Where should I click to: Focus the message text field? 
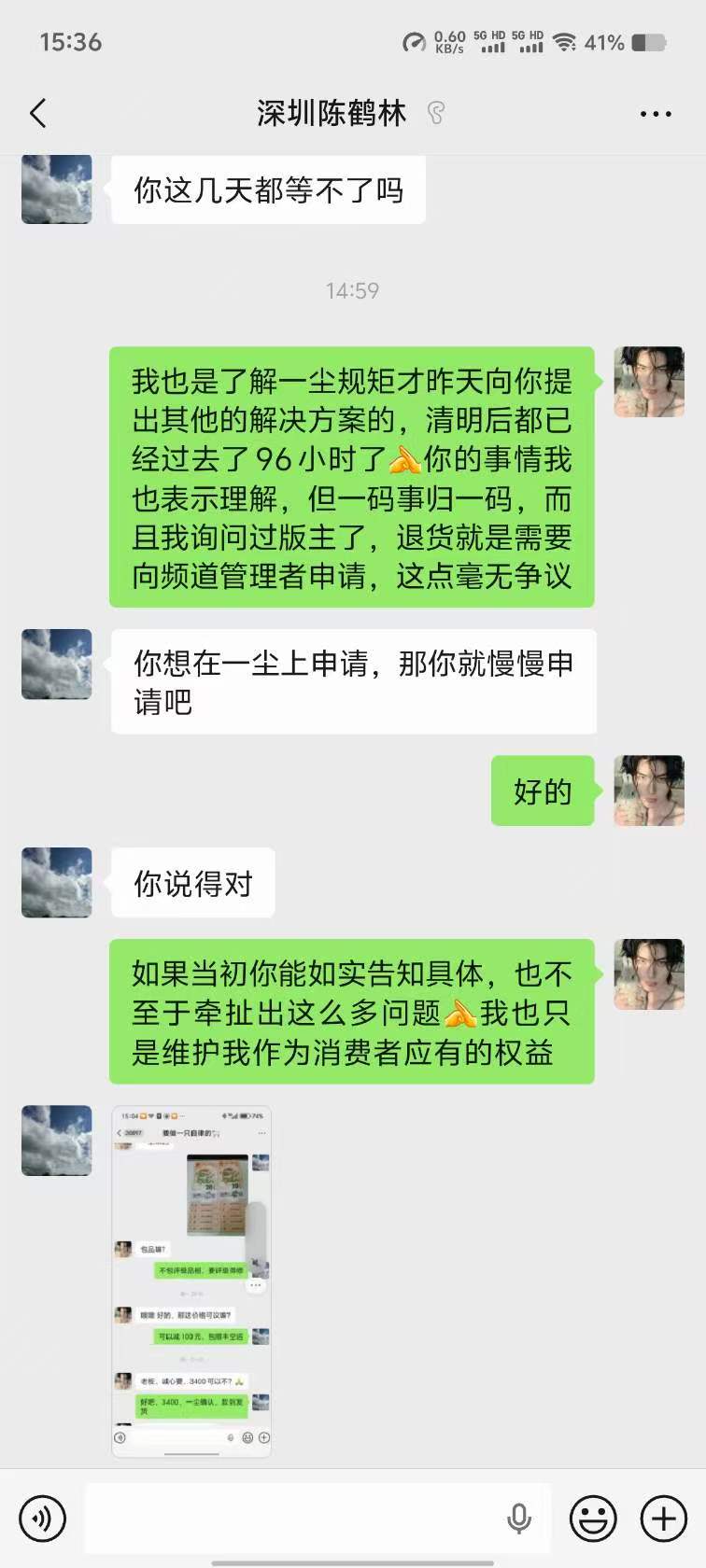289,1519
